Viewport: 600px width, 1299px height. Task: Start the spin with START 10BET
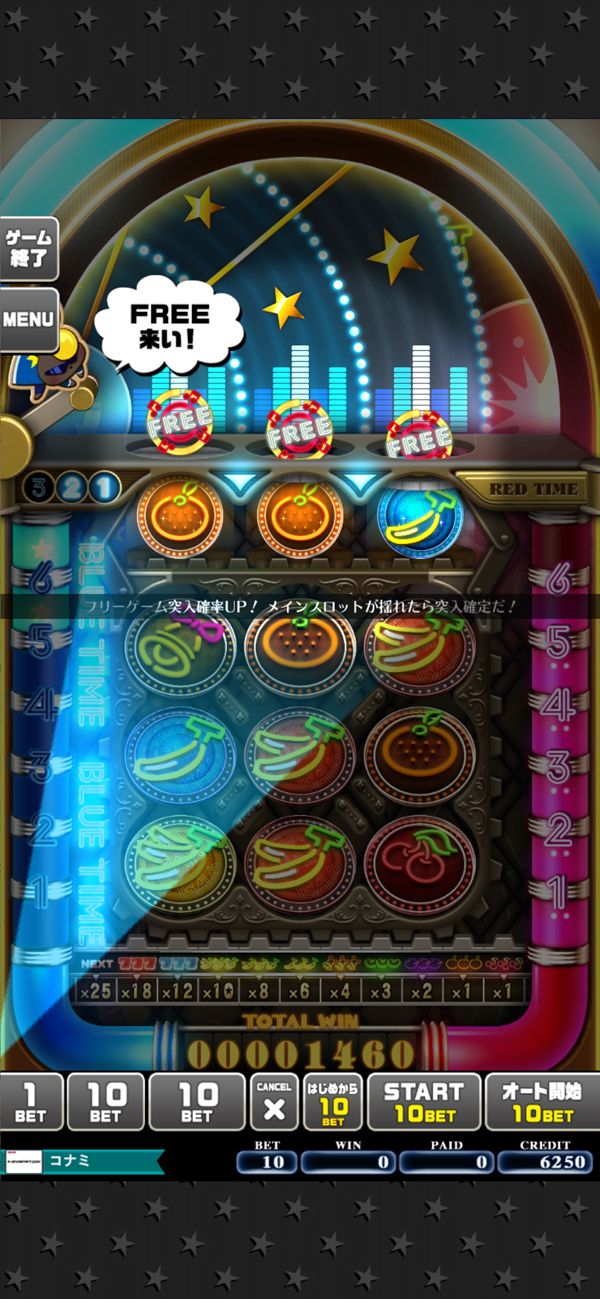click(x=424, y=1102)
